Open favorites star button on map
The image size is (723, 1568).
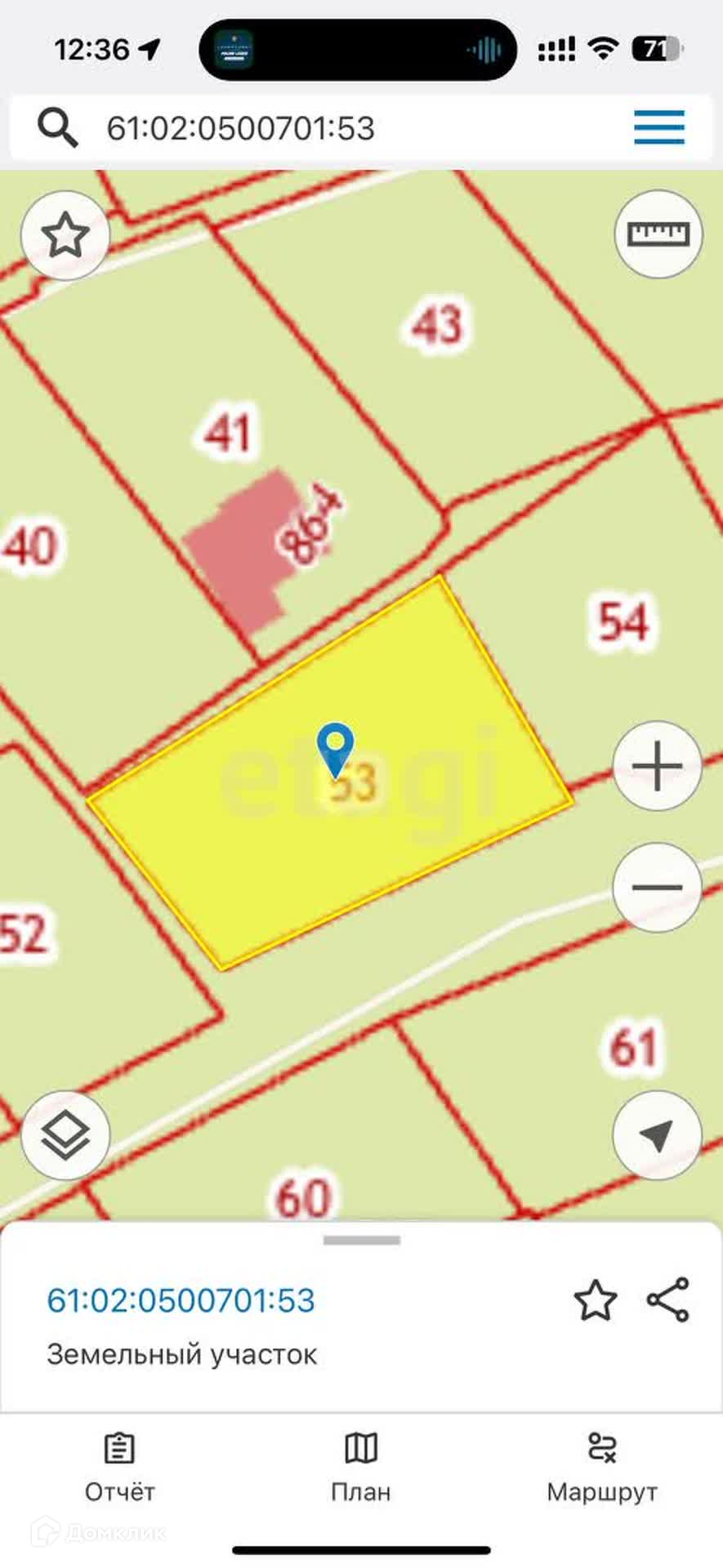(65, 236)
